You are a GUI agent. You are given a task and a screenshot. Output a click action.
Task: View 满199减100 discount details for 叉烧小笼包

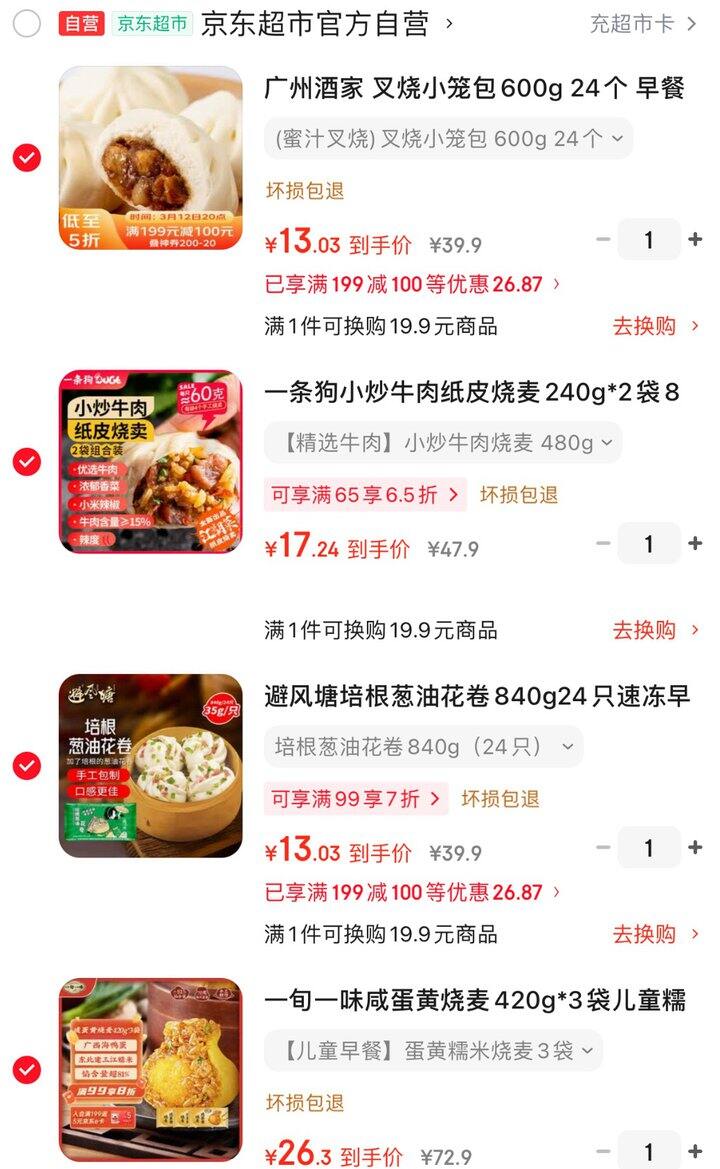point(412,284)
